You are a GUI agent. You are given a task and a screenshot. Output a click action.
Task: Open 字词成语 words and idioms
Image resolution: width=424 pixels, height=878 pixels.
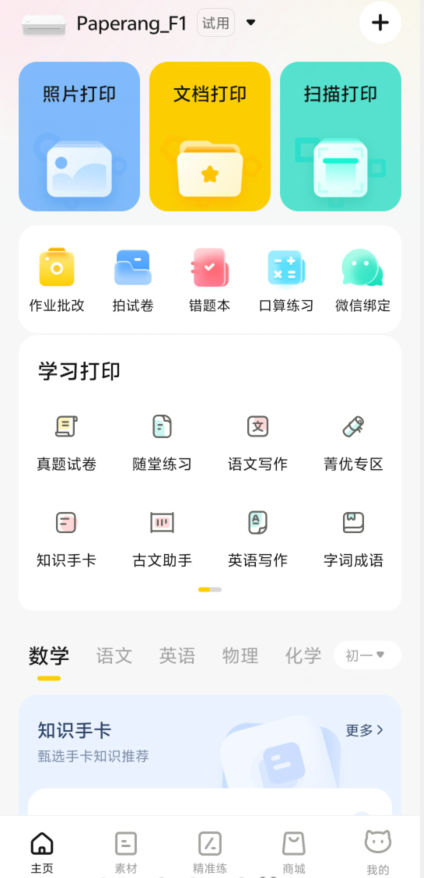353,540
